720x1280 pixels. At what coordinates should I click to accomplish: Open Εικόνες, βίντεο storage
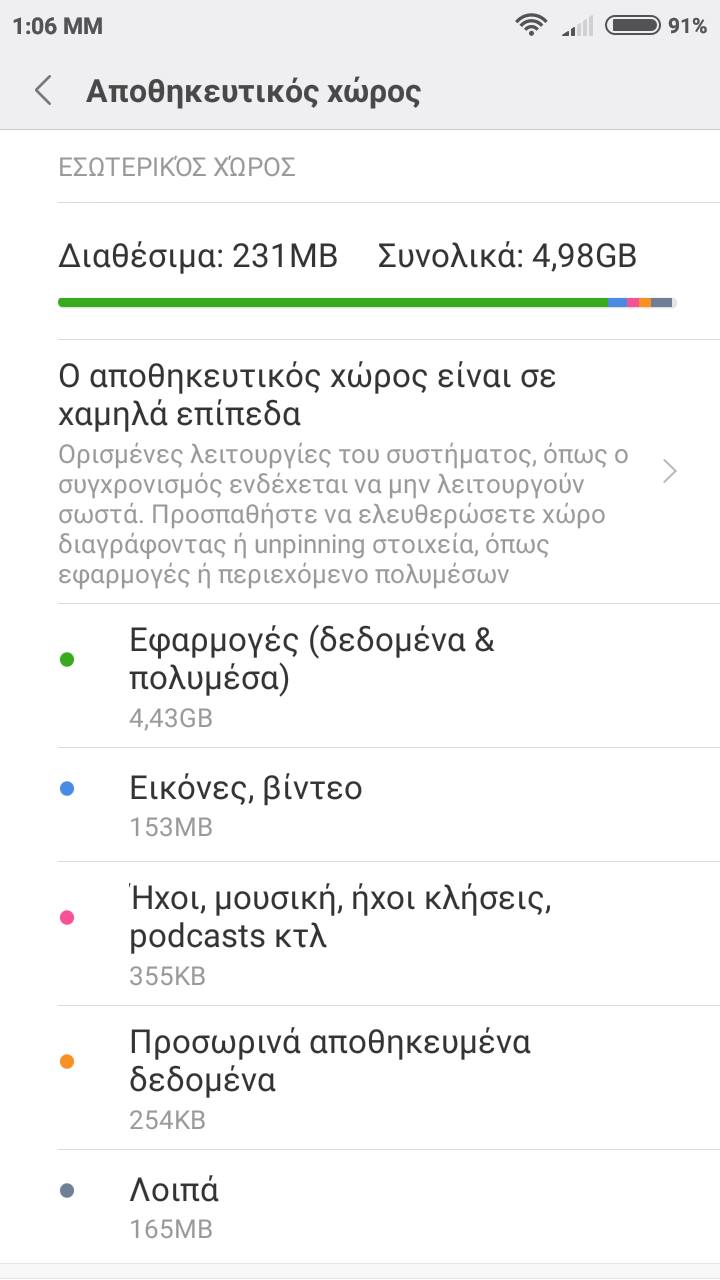[x=360, y=805]
